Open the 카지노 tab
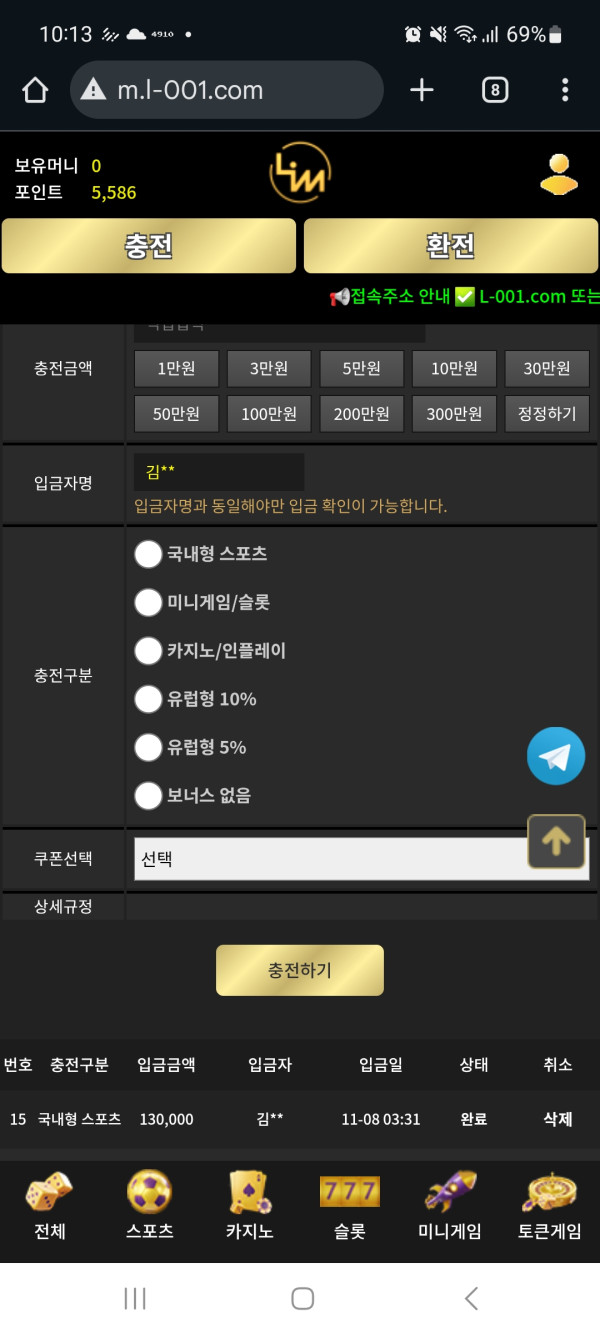This screenshot has height=1333, width=600. [x=250, y=1205]
